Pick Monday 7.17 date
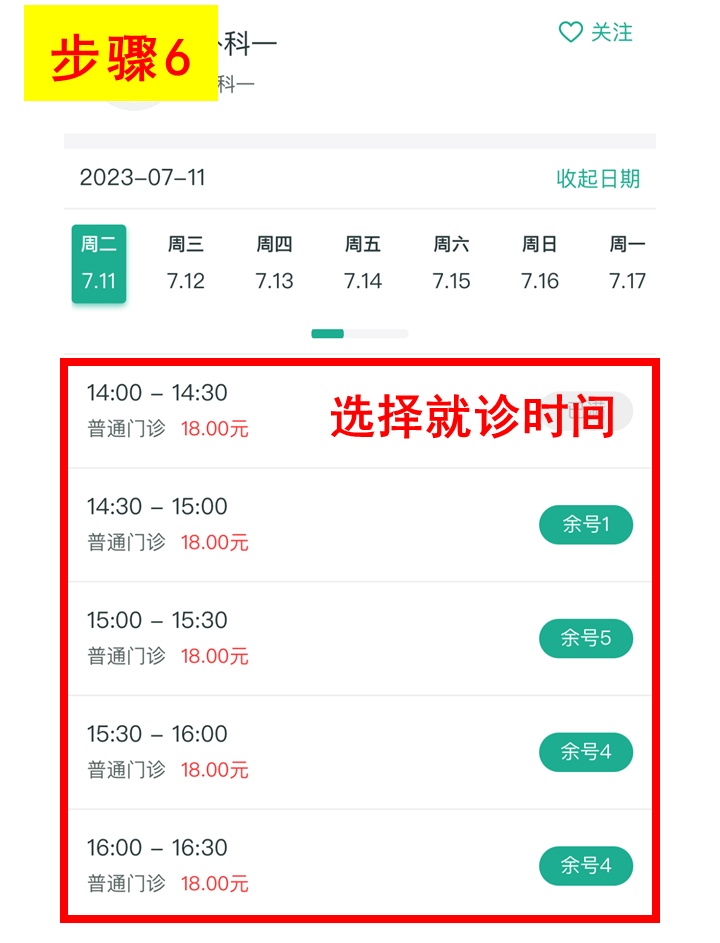 628,263
